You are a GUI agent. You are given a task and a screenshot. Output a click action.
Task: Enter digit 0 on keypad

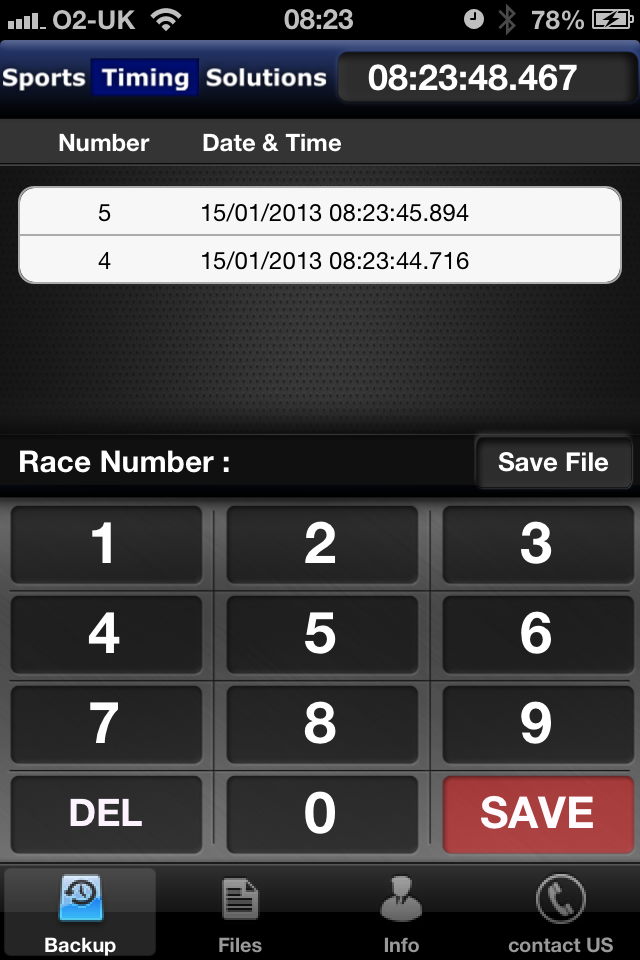point(321,813)
